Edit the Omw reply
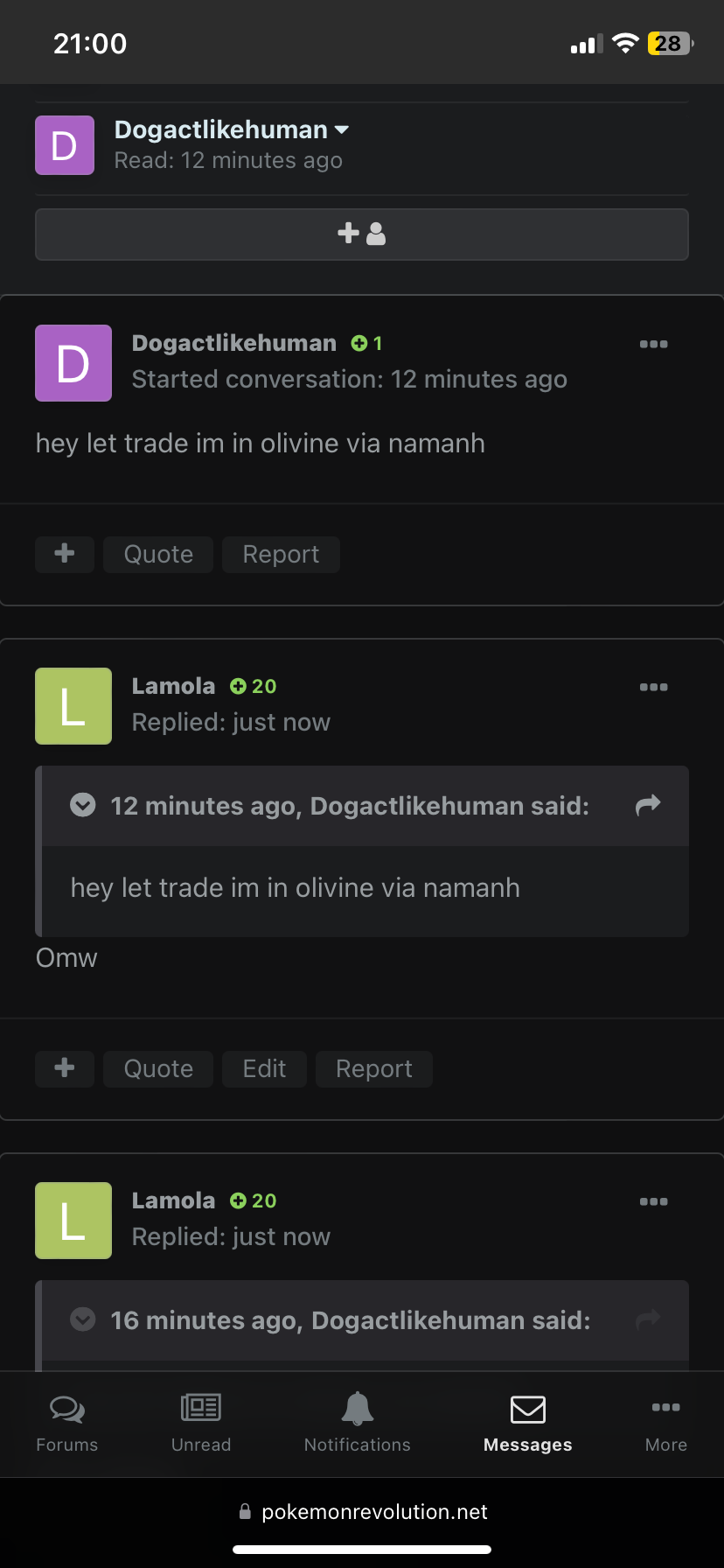The image size is (724, 1568). pyautogui.click(x=264, y=1069)
